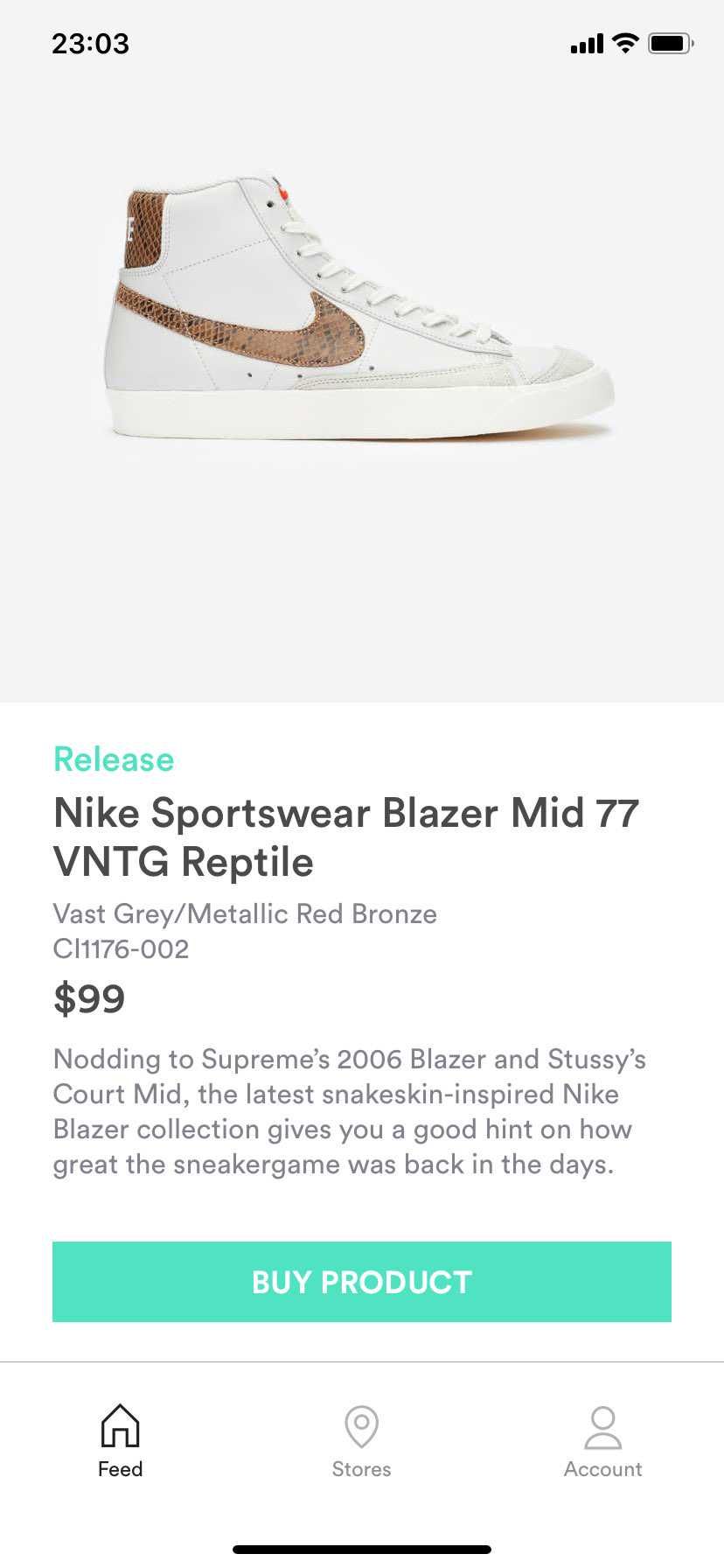Switch to the Feed tab
Screen dimensions: 724x1568
coord(121,1441)
